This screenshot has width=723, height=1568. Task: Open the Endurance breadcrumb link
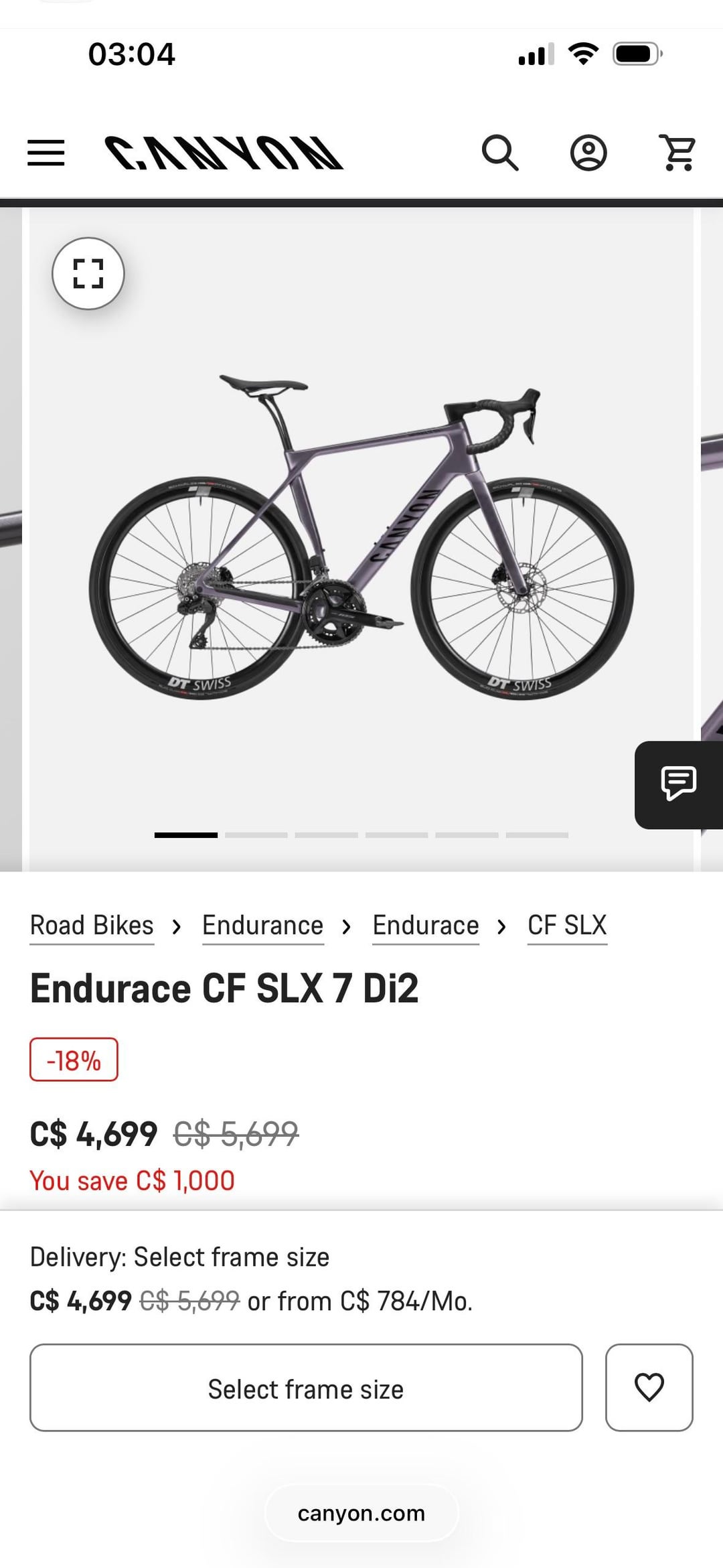pyautogui.click(x=263, y=926)
